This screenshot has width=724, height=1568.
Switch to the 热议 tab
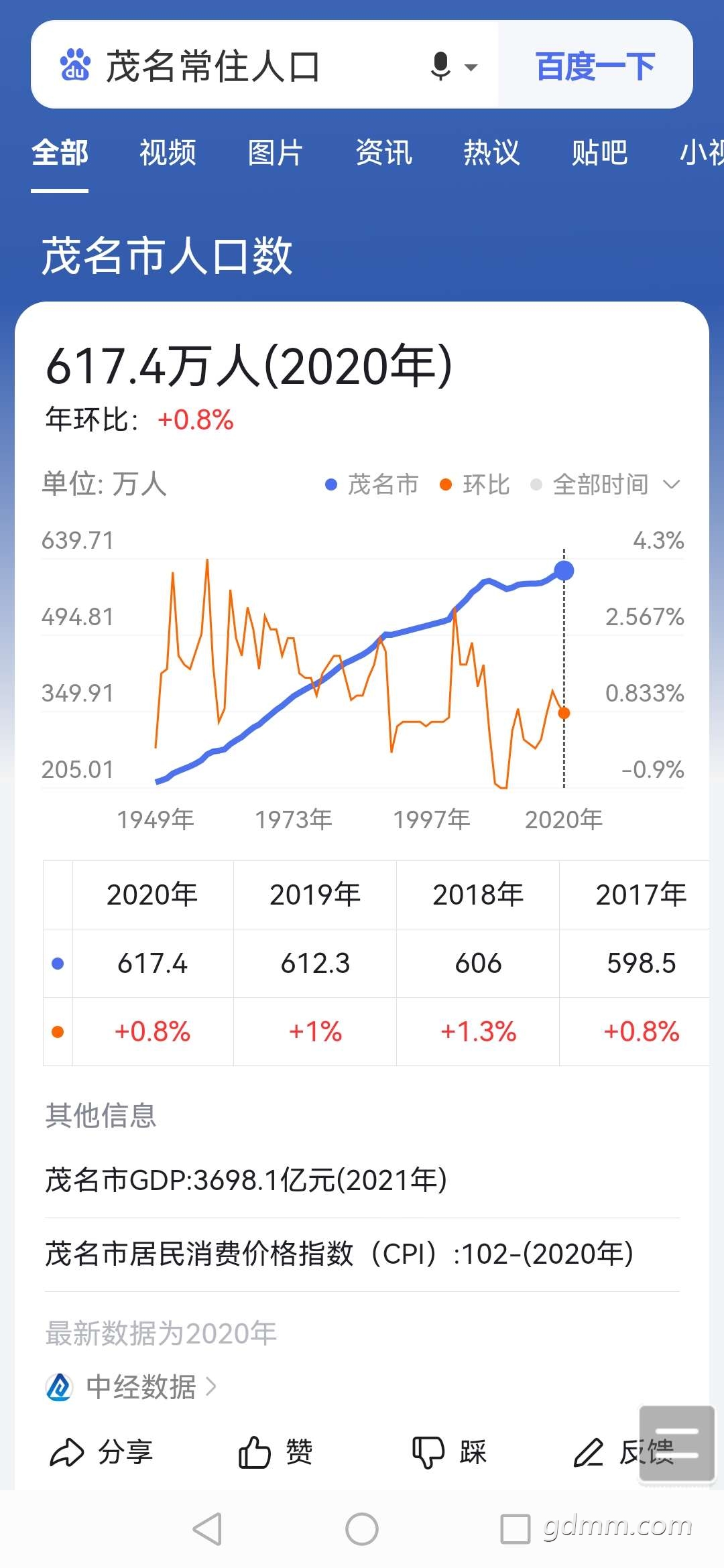pos(491,152)
